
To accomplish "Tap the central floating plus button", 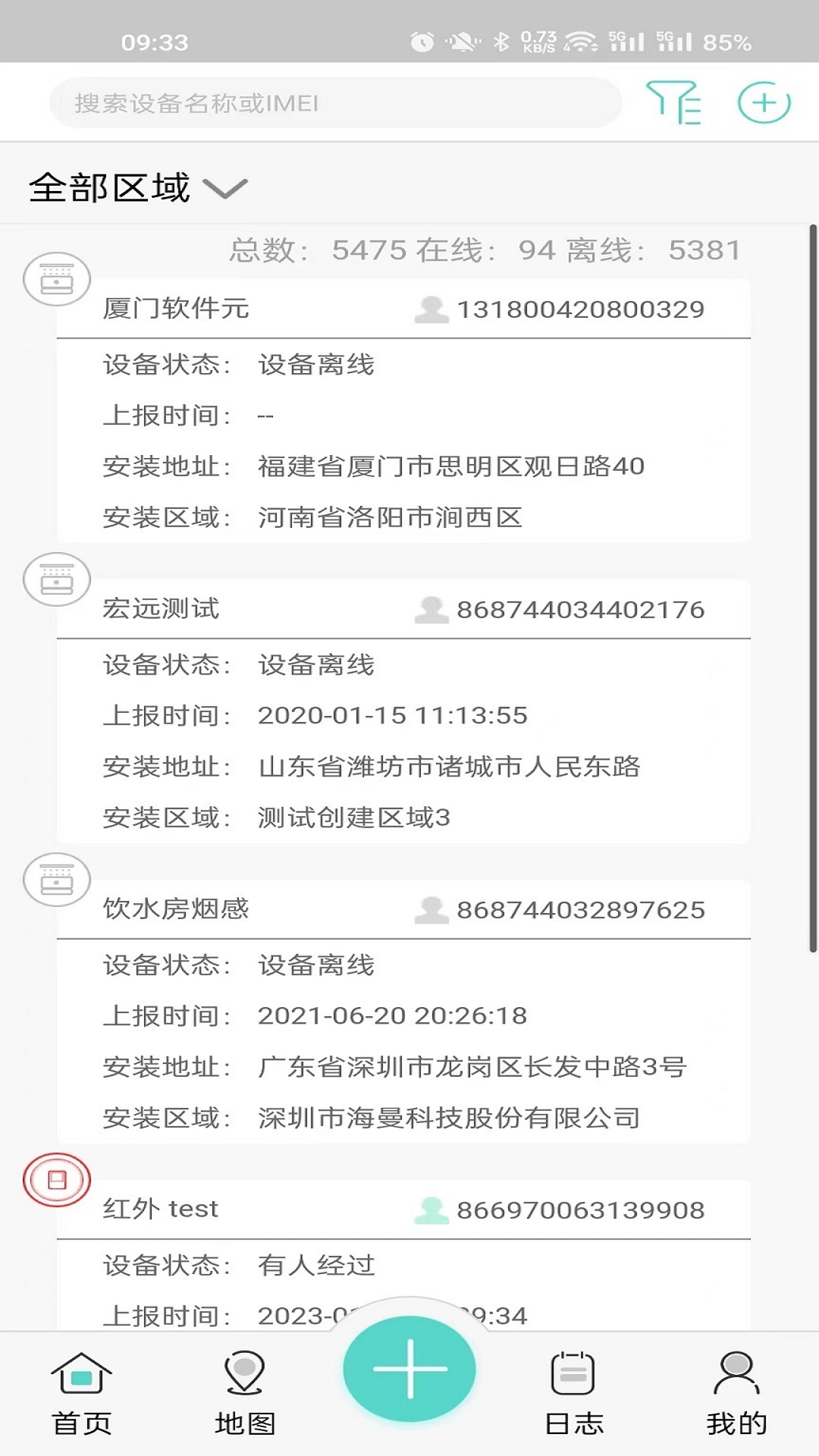I will coord(409,1369).
